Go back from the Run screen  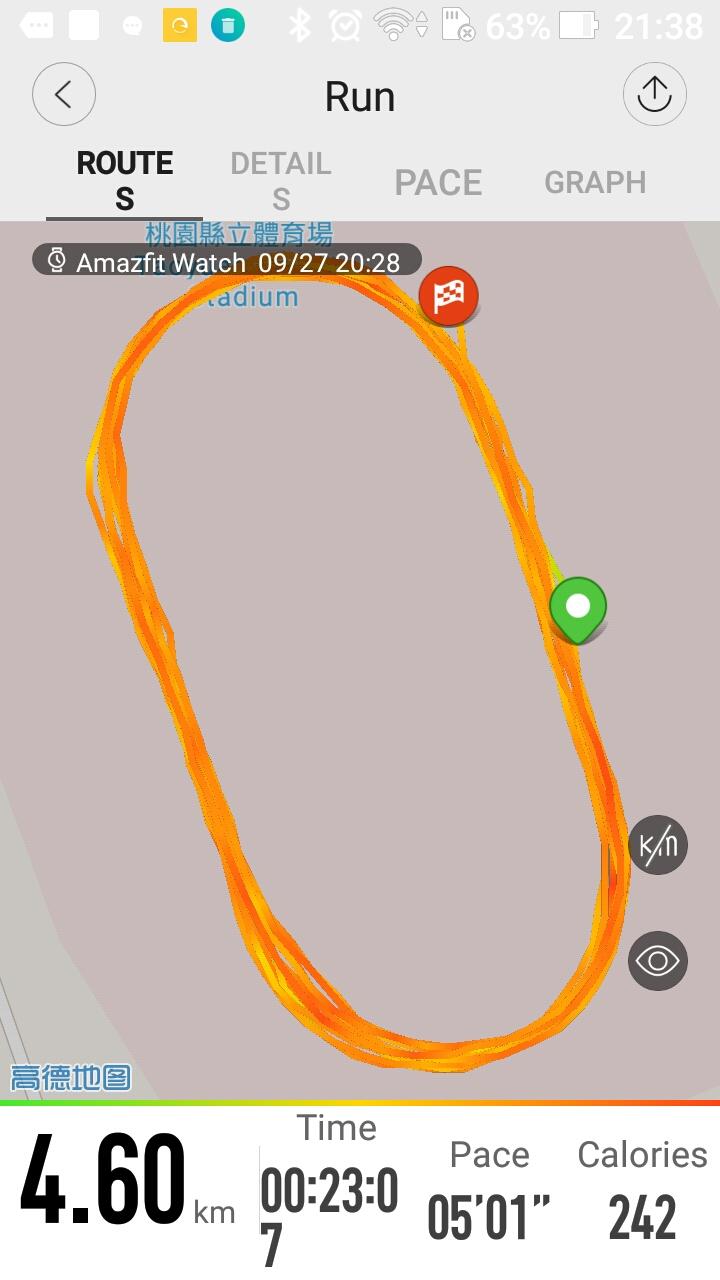click(x=64, y=95)
